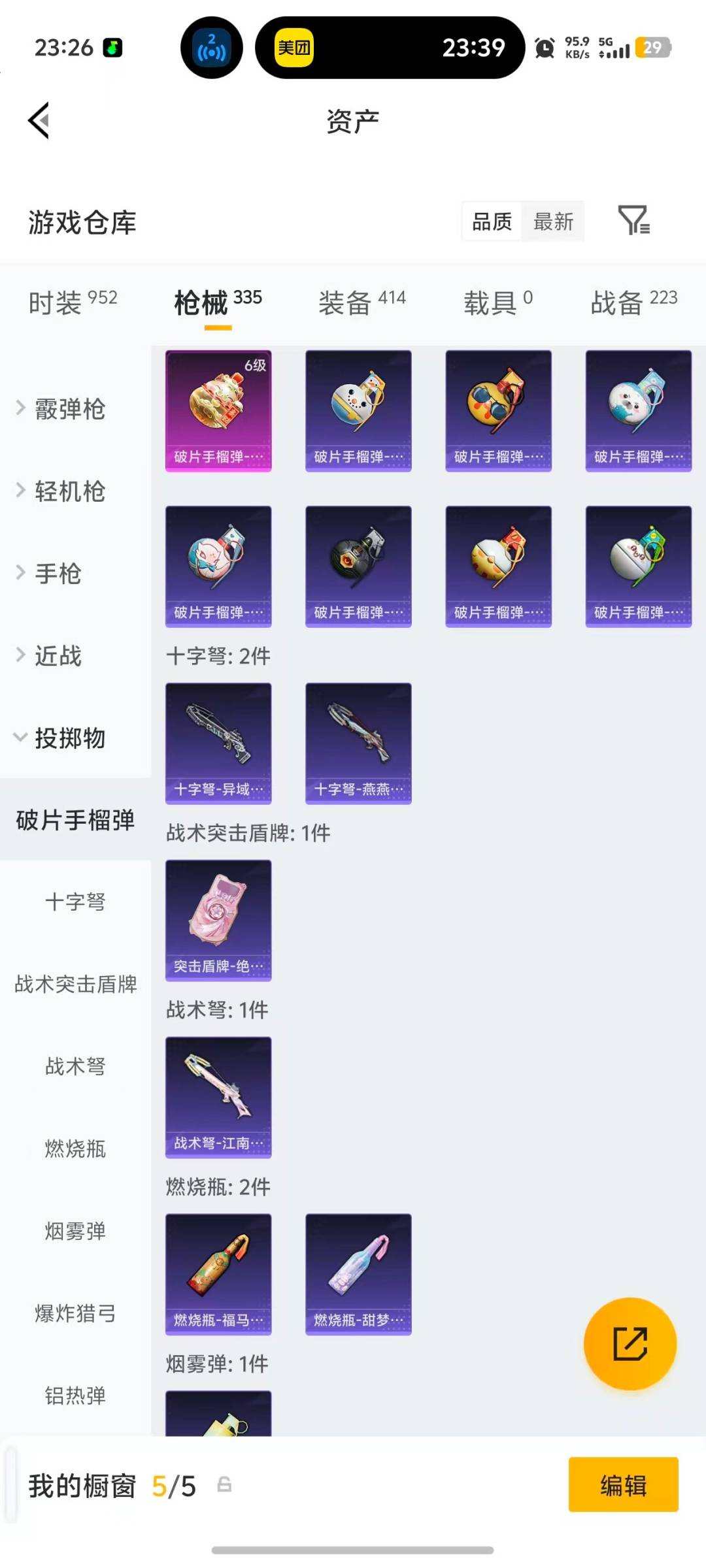The width and height of the screenshot is (706, 1568).
Task: Open the share panel via floating yellow button
Action: (x=630, y=1344)
